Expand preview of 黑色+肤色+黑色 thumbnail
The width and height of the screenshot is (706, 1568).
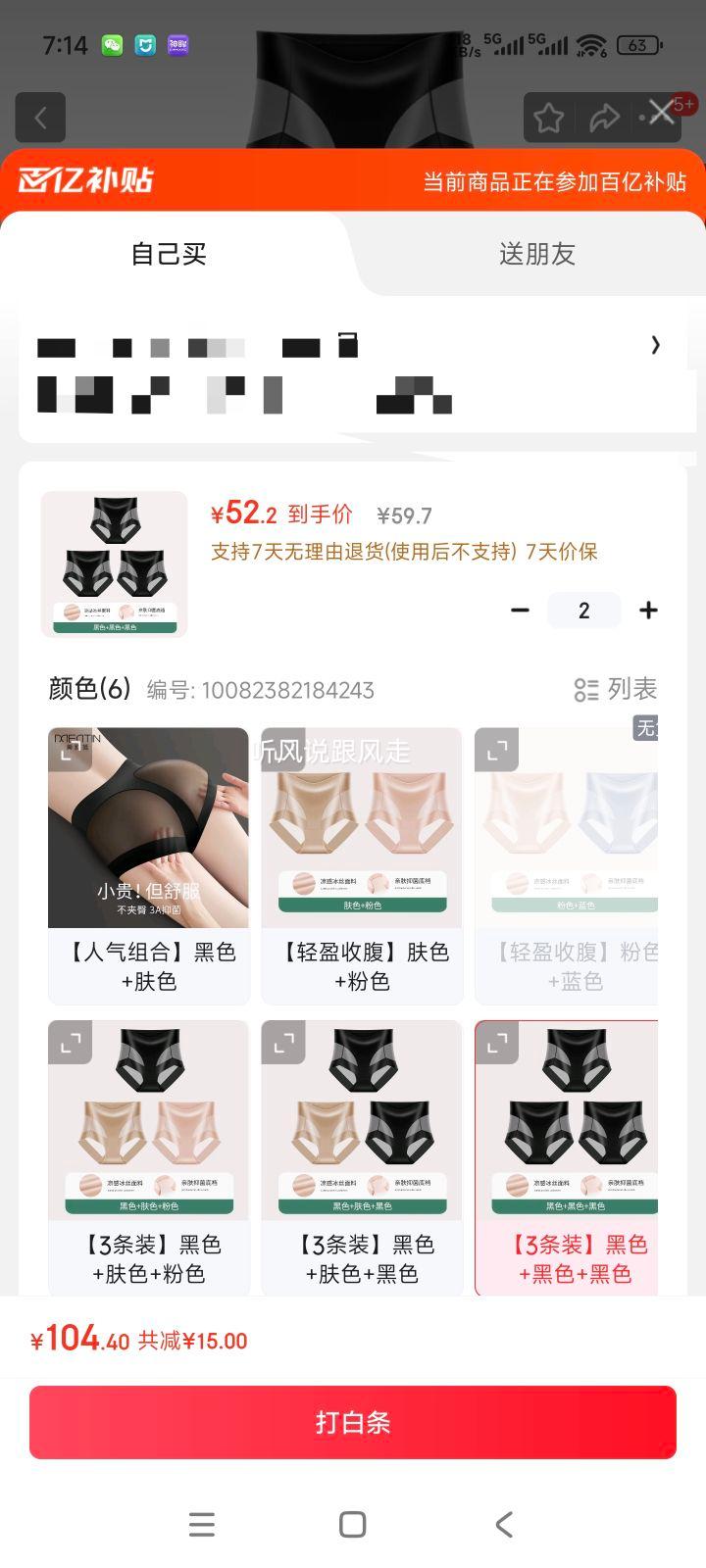pos(283,1042)
